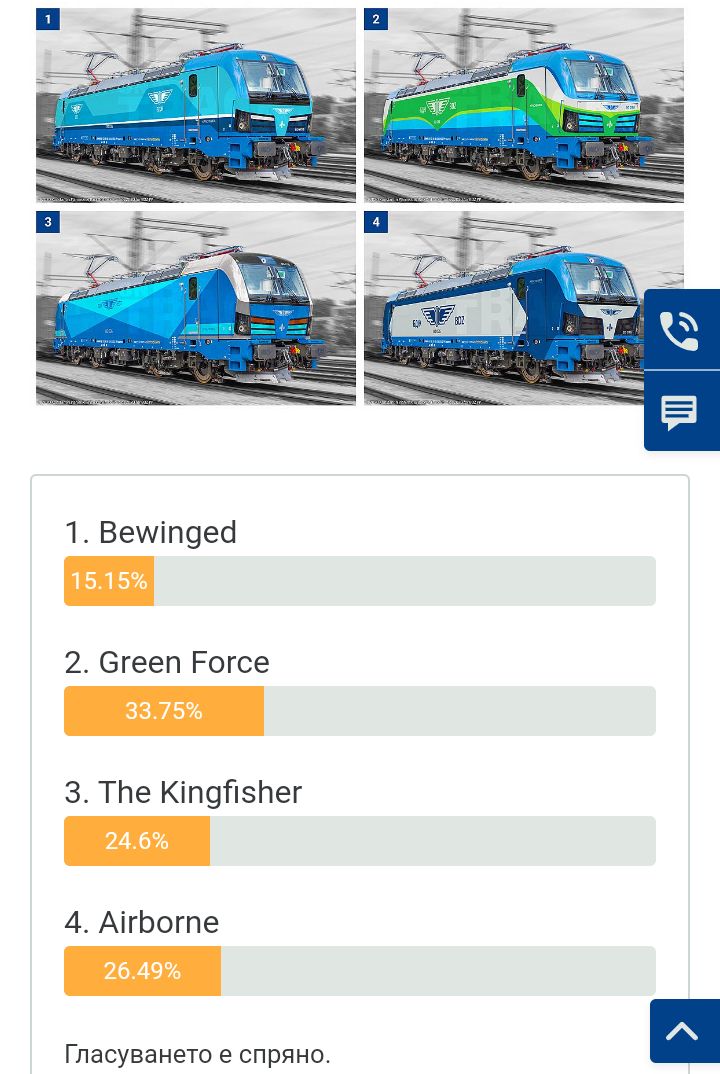Open locomotive design image number 2
Viewport: 720px width, 1074px height.
(x=523, y=106)
